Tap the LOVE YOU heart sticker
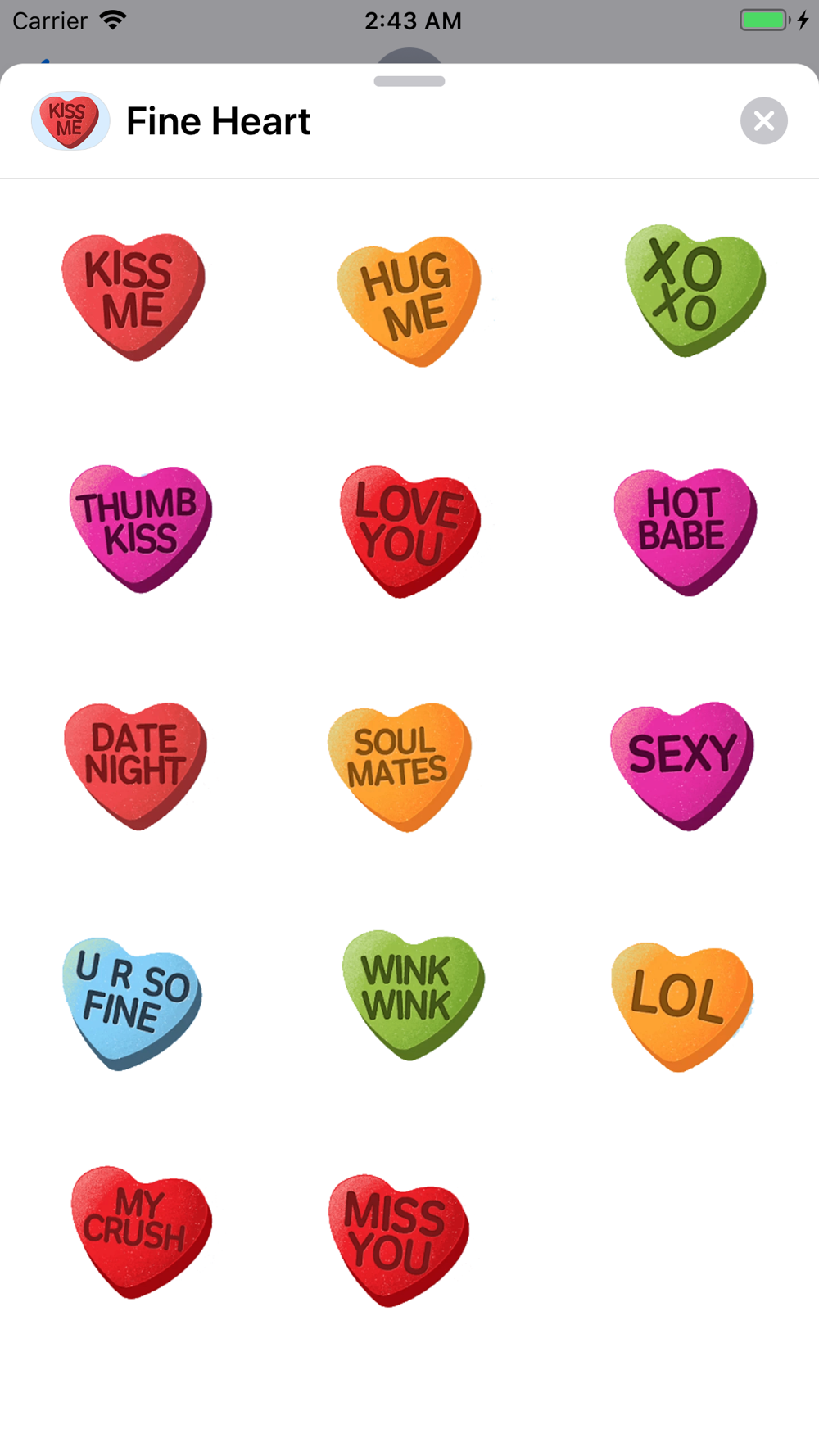819x1456 pixels. 410,531
